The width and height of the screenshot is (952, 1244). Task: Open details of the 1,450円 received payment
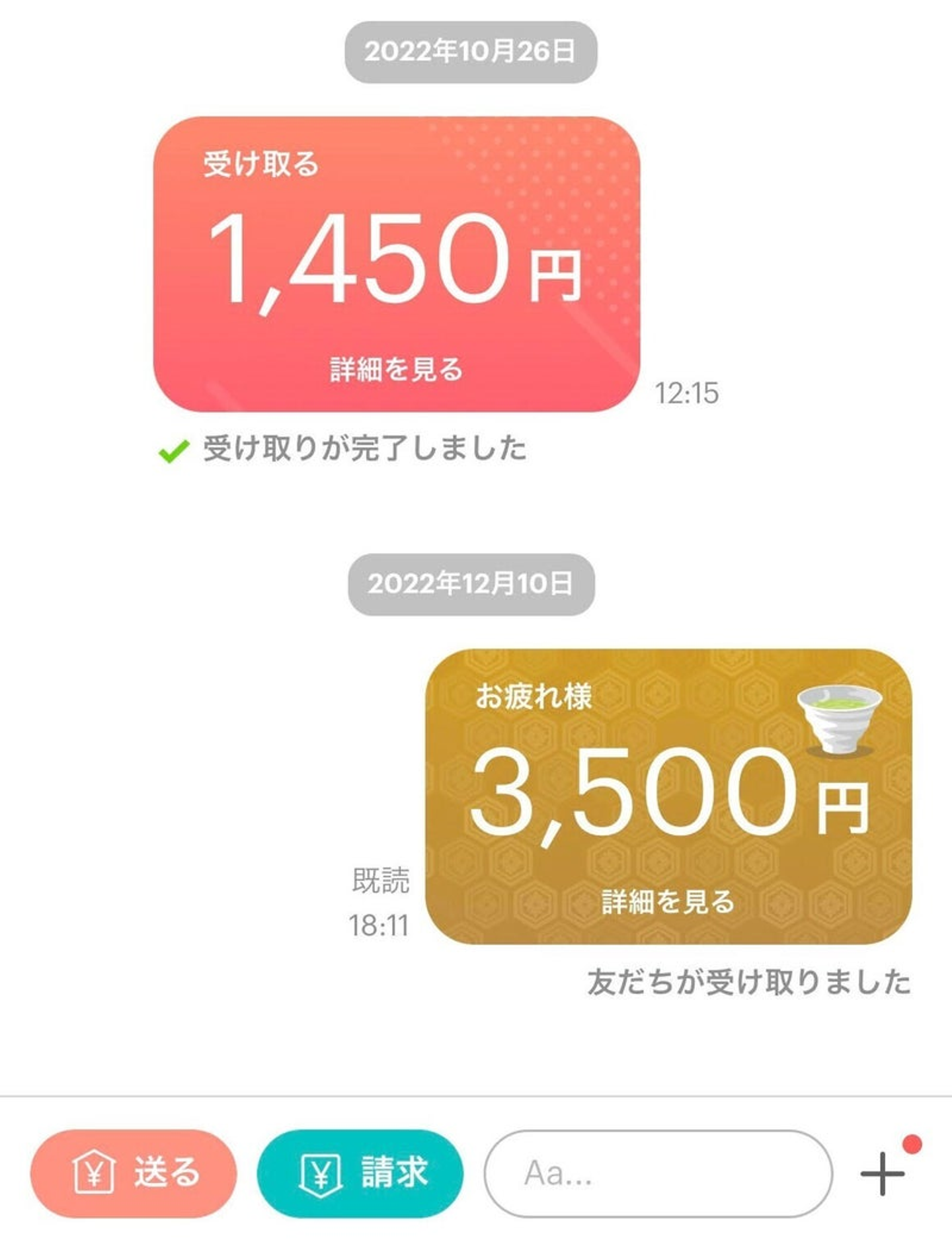(x=396, y=369)
